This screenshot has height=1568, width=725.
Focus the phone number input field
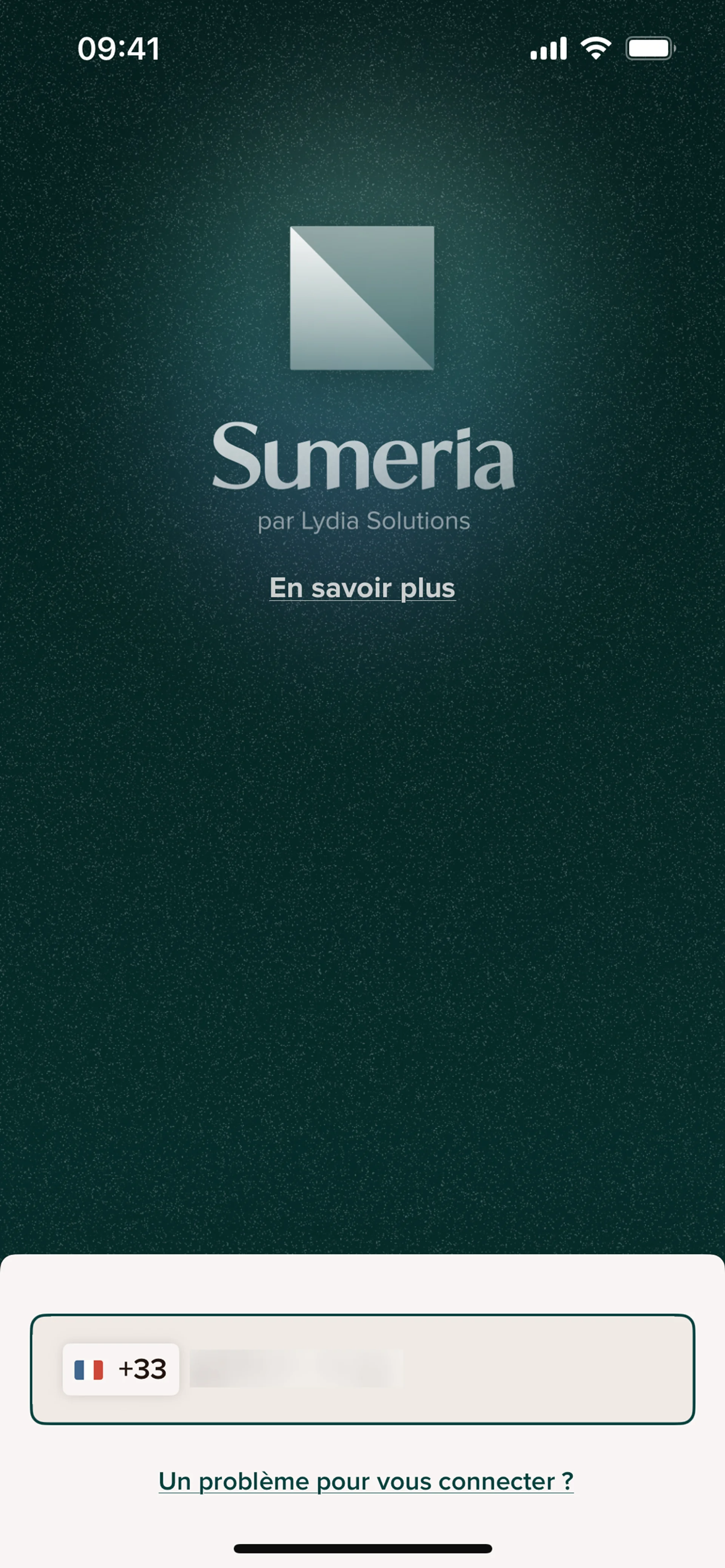(439, 1369)
